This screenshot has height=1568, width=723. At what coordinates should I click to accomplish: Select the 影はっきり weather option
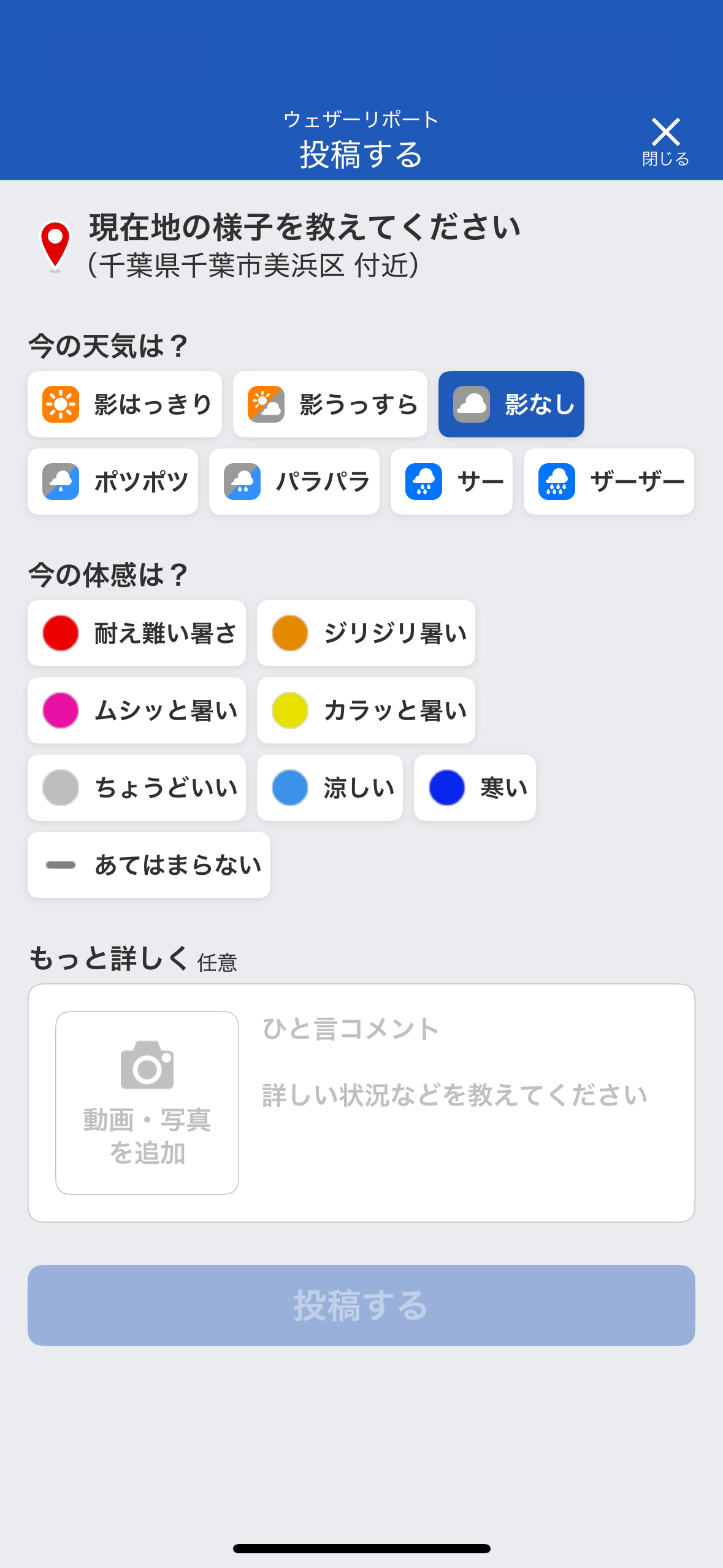tap(124, 404)
